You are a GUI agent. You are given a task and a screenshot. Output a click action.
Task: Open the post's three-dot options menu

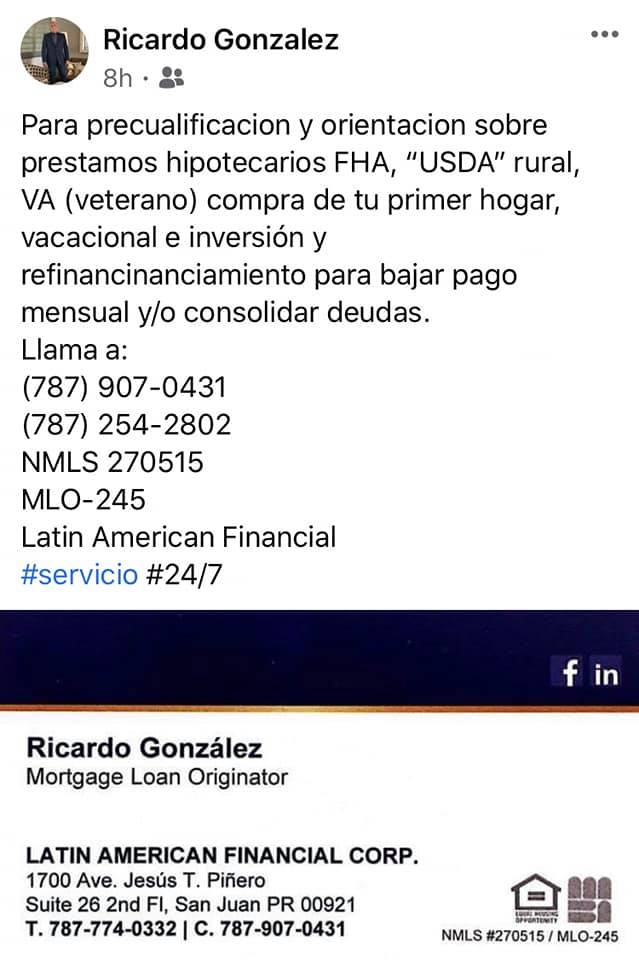(604, 34)
